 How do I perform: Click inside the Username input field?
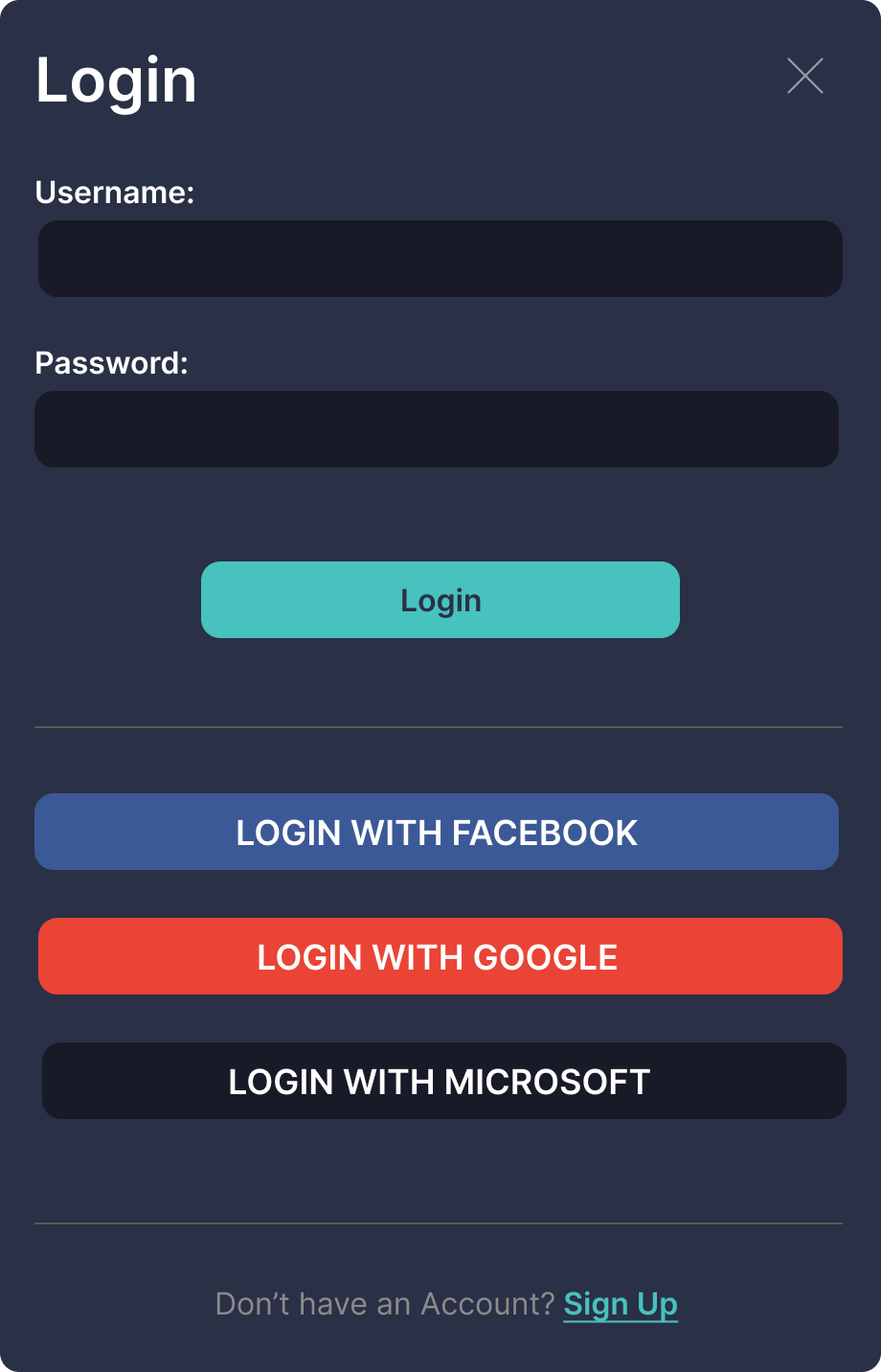pyautogui.click(x=439, y=259)
